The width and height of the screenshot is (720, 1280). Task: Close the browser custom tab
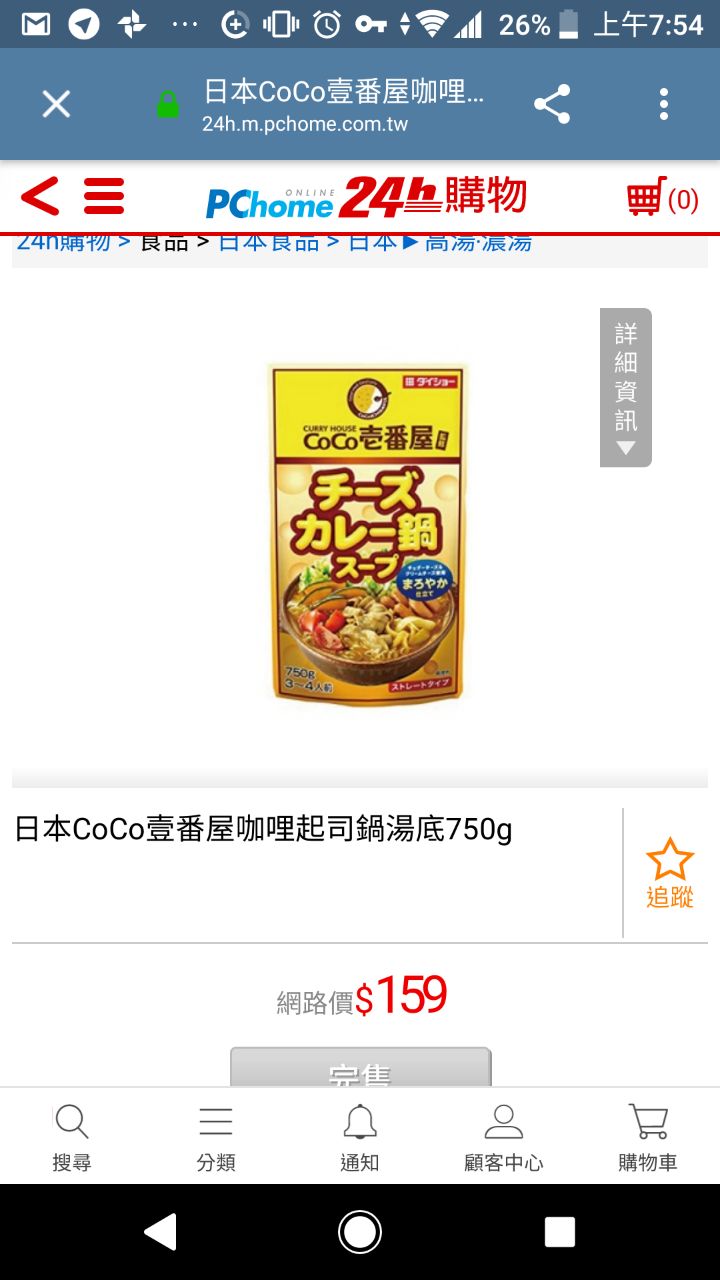pos(56,104)
